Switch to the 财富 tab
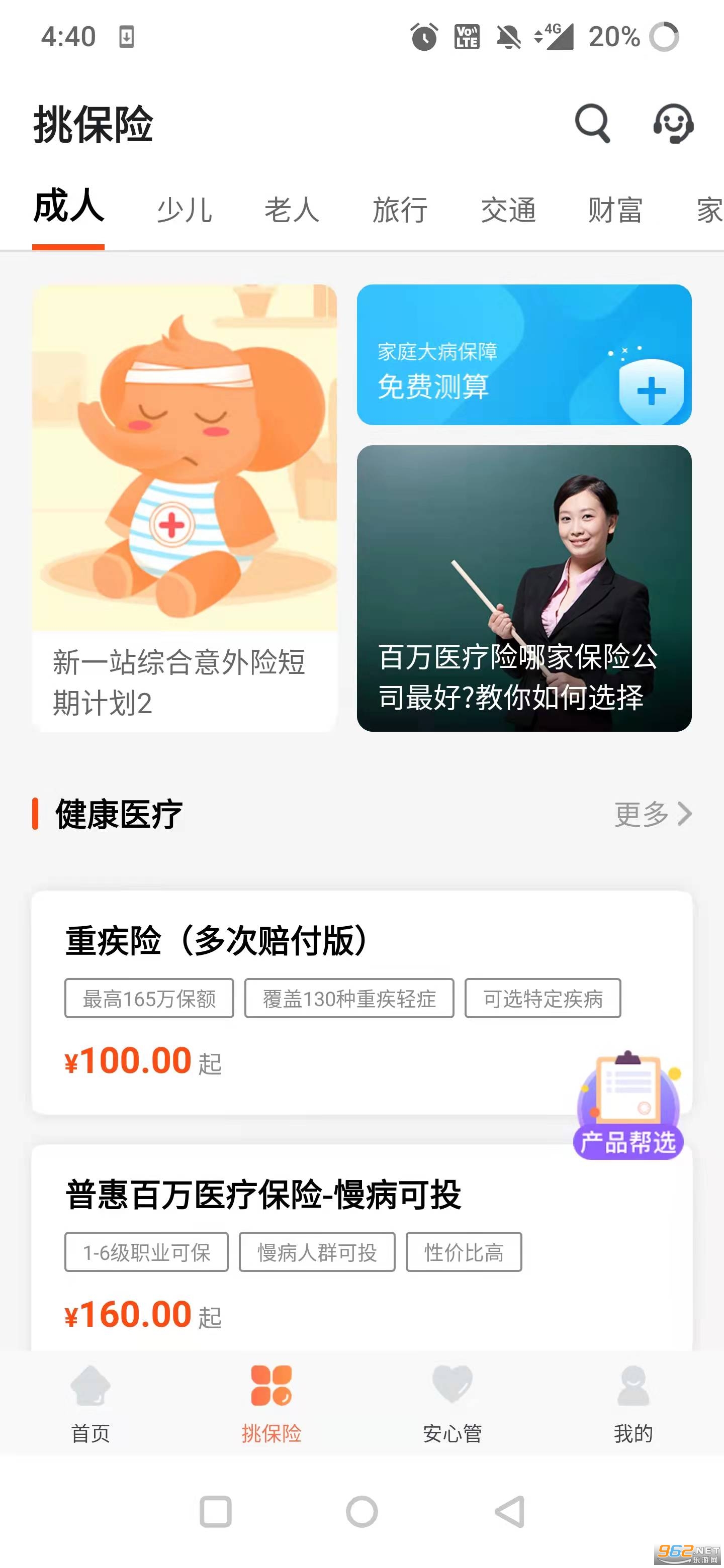Image resolution: width=724 pixels, height=1568 pixels. point(615,210)
